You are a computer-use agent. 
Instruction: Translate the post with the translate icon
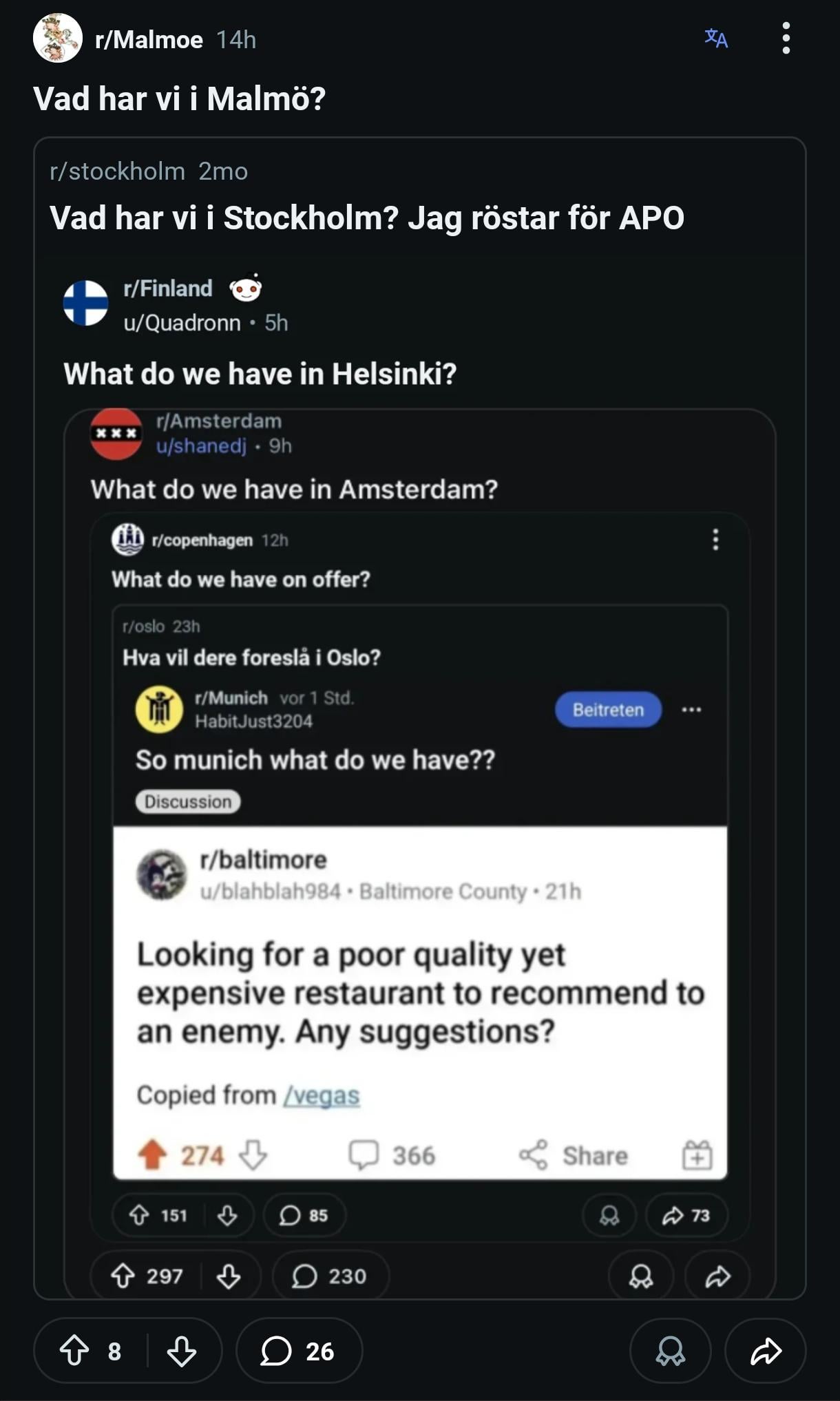pos(716,39)
